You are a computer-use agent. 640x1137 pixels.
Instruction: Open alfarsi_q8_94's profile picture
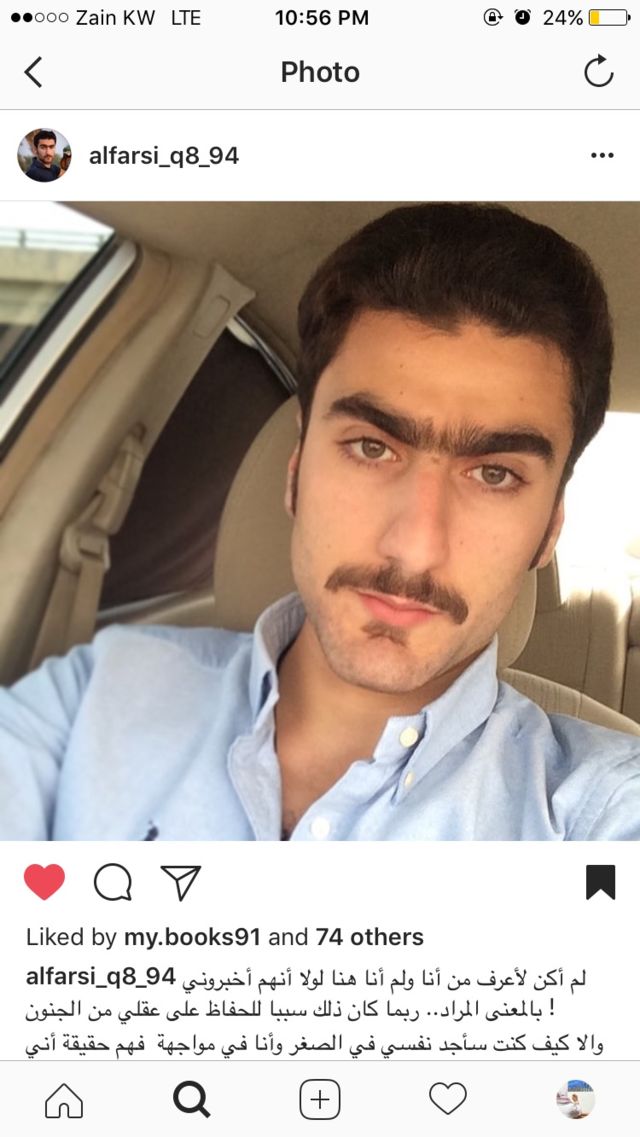44,155
